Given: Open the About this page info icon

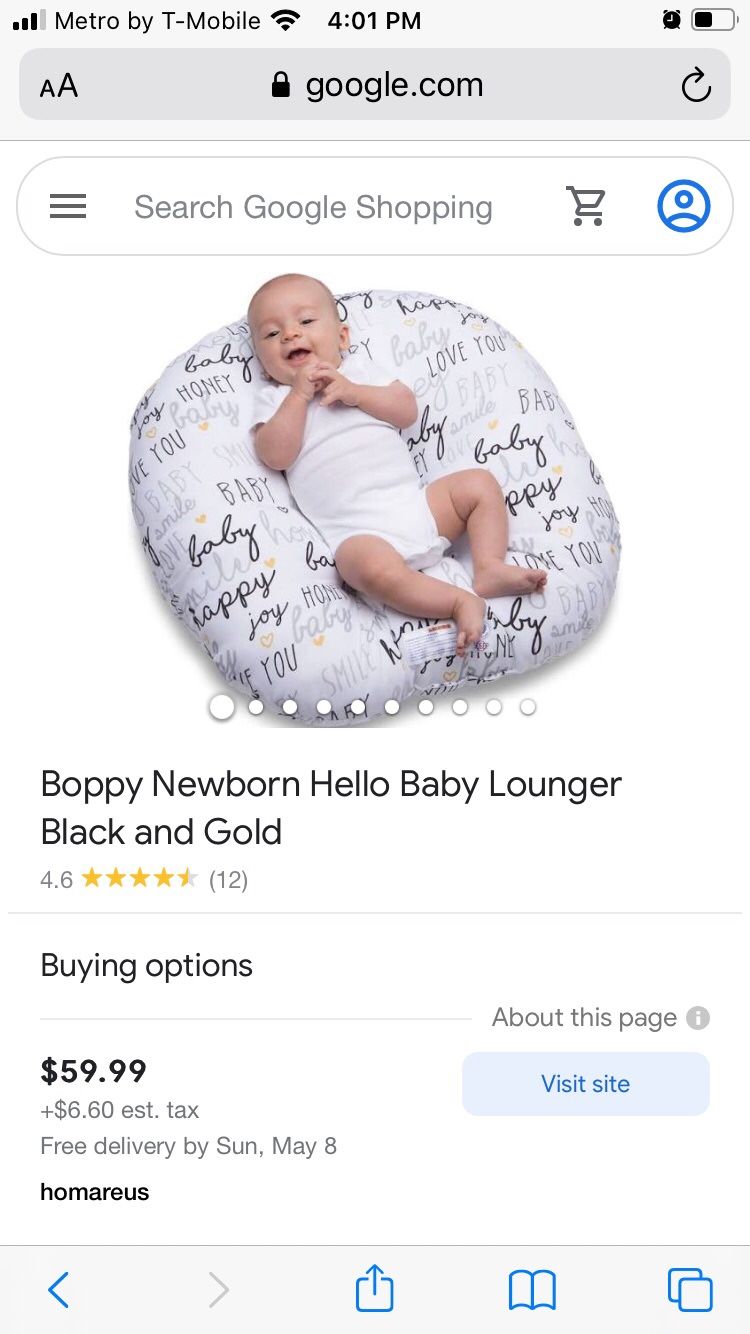Looking at the screenshot, I should [x=698, y=1018].
